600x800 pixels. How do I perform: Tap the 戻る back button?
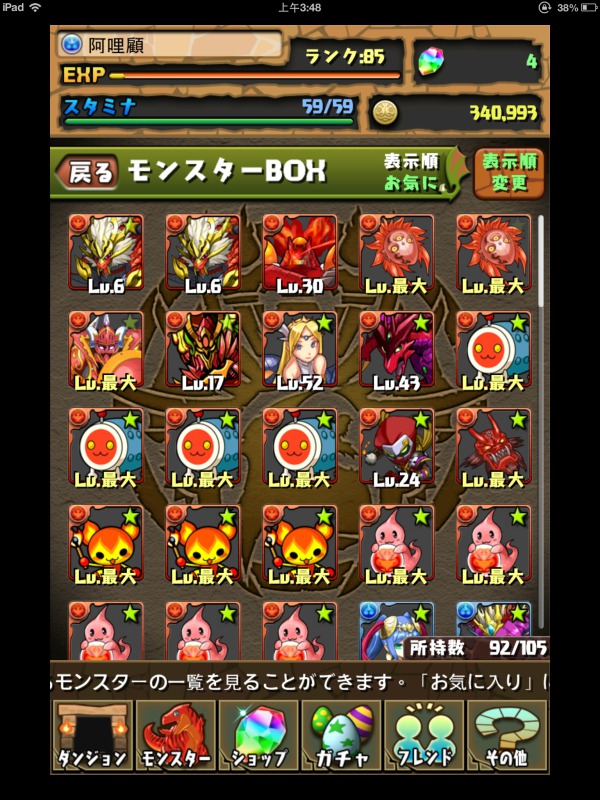(90, 172)
